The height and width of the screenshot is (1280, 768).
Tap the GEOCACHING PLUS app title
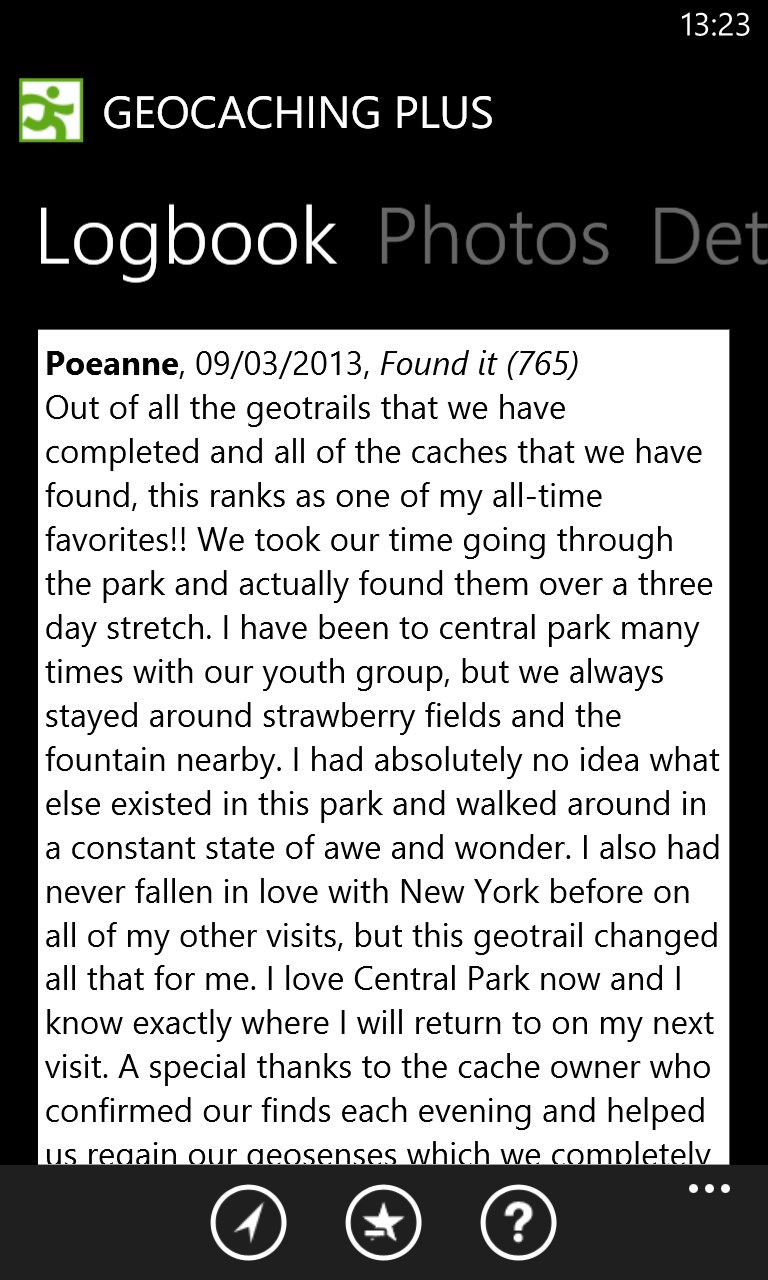click(297, 112)
